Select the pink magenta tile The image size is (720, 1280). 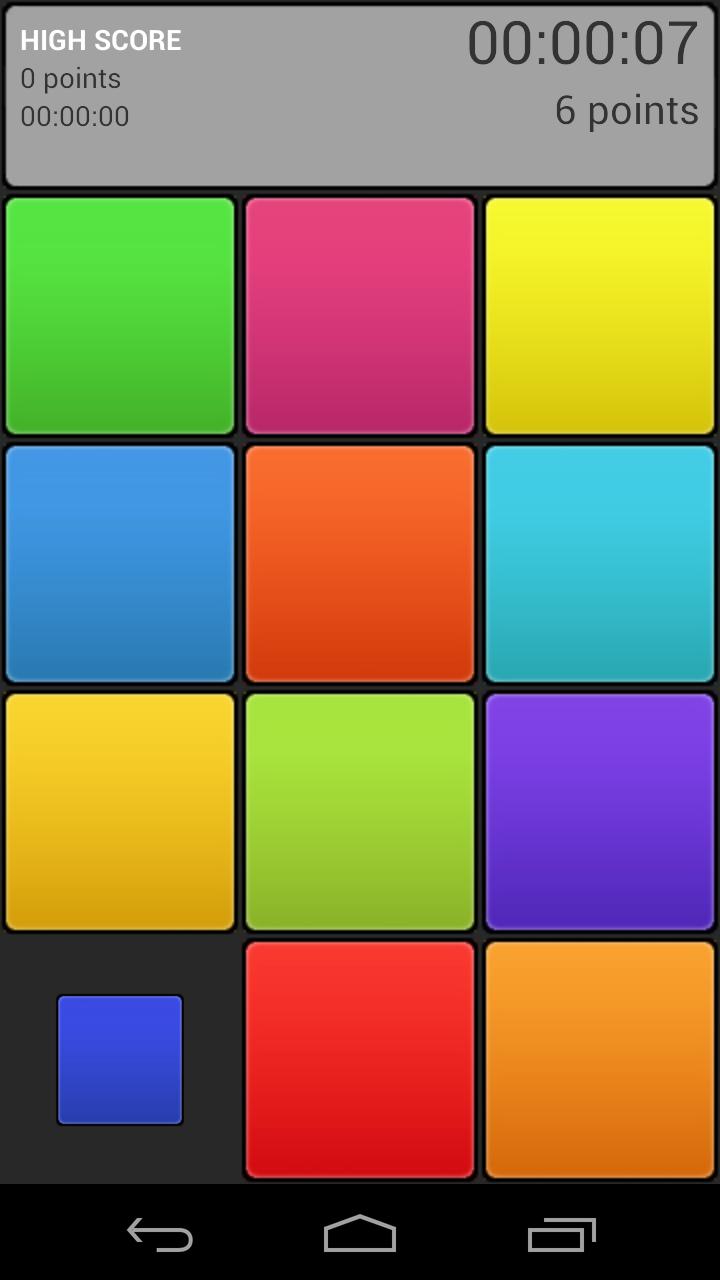[360, 315]
